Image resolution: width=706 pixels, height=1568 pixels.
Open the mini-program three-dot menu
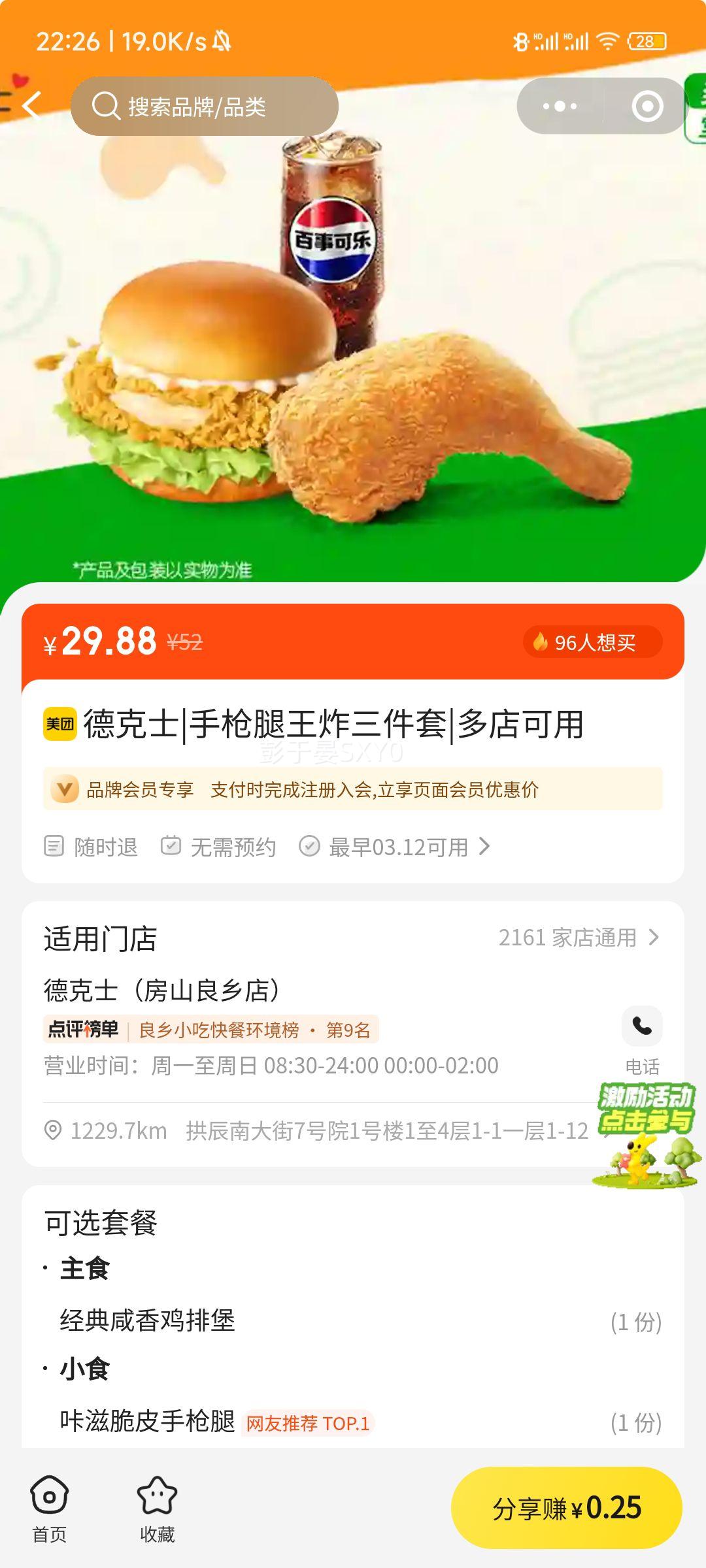[x=560, y=106]
